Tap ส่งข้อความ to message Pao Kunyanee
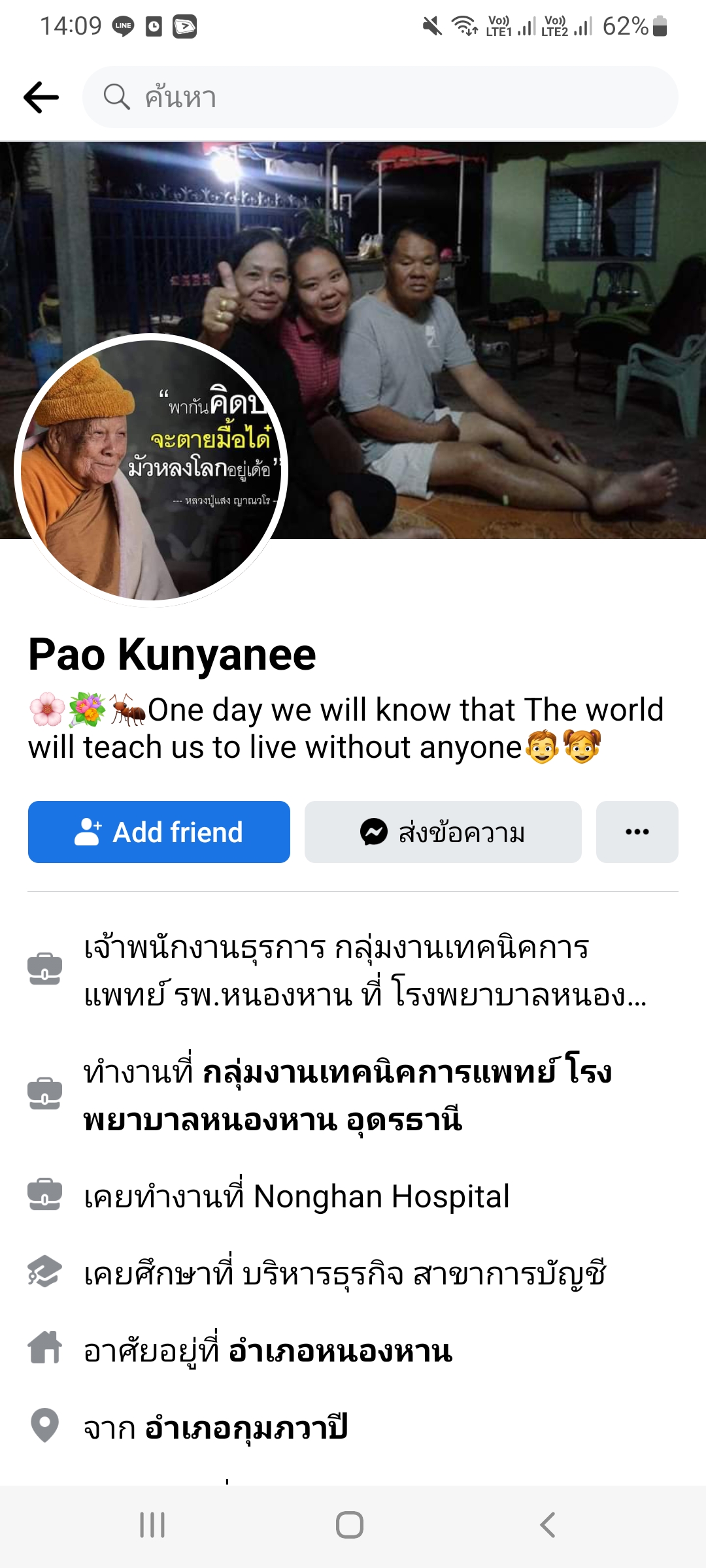Screen dimensions: 706x1568 click(x=443, y=832)
